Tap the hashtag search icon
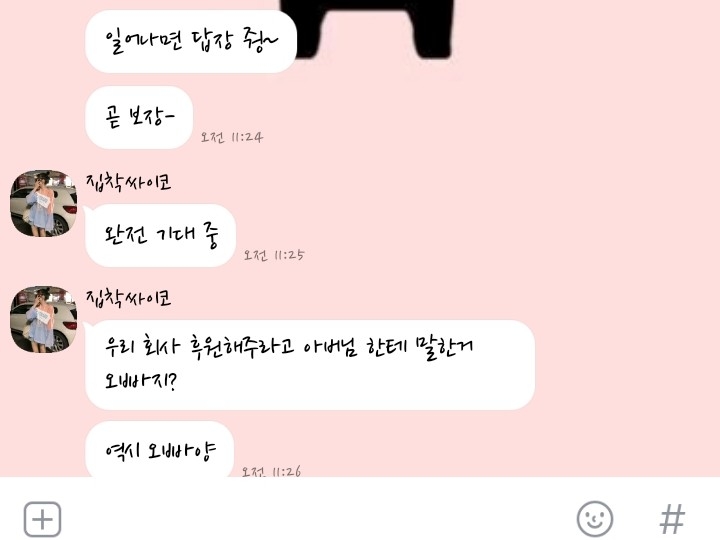 (x=672, y=519)
